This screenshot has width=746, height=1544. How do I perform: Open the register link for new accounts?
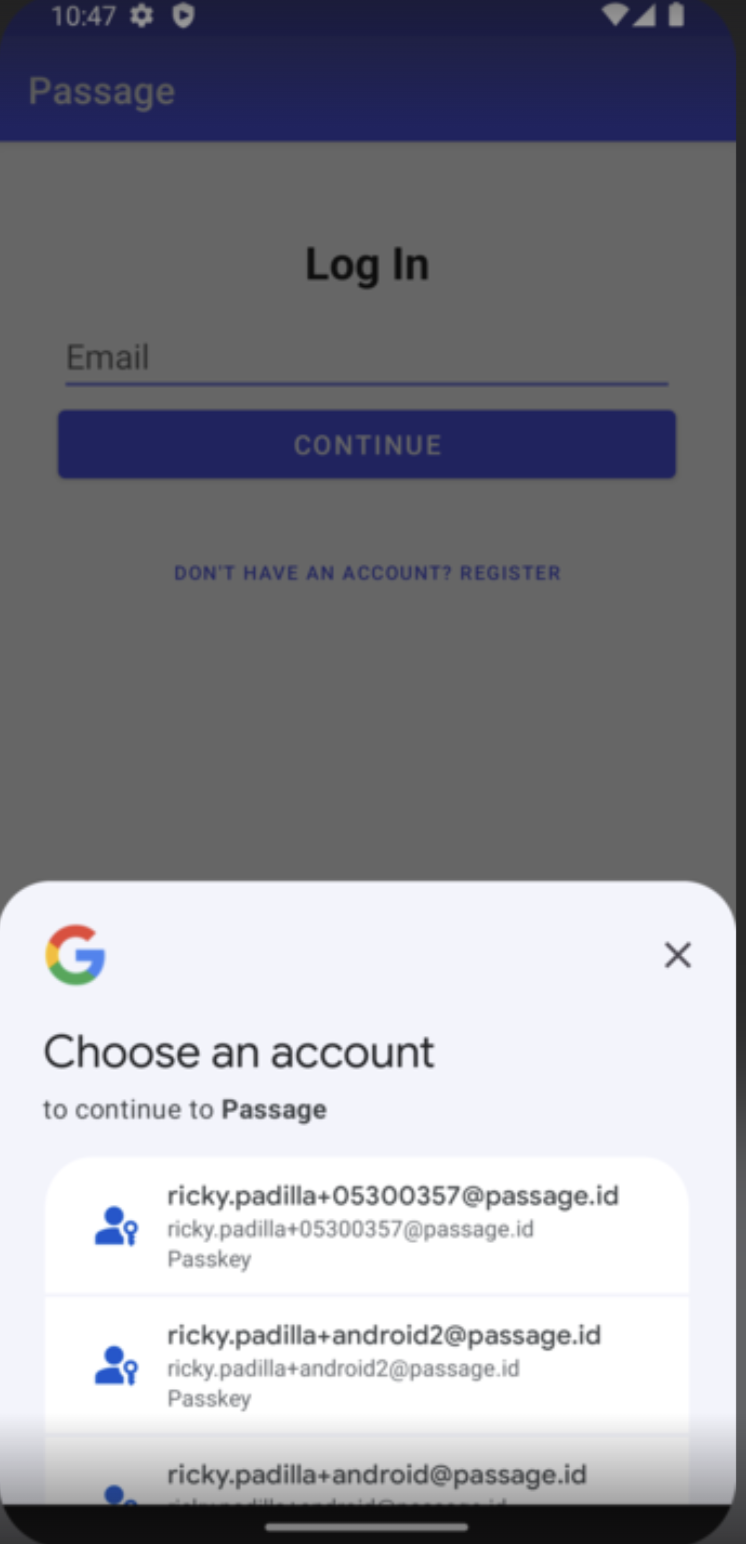(x=366, y=572)
